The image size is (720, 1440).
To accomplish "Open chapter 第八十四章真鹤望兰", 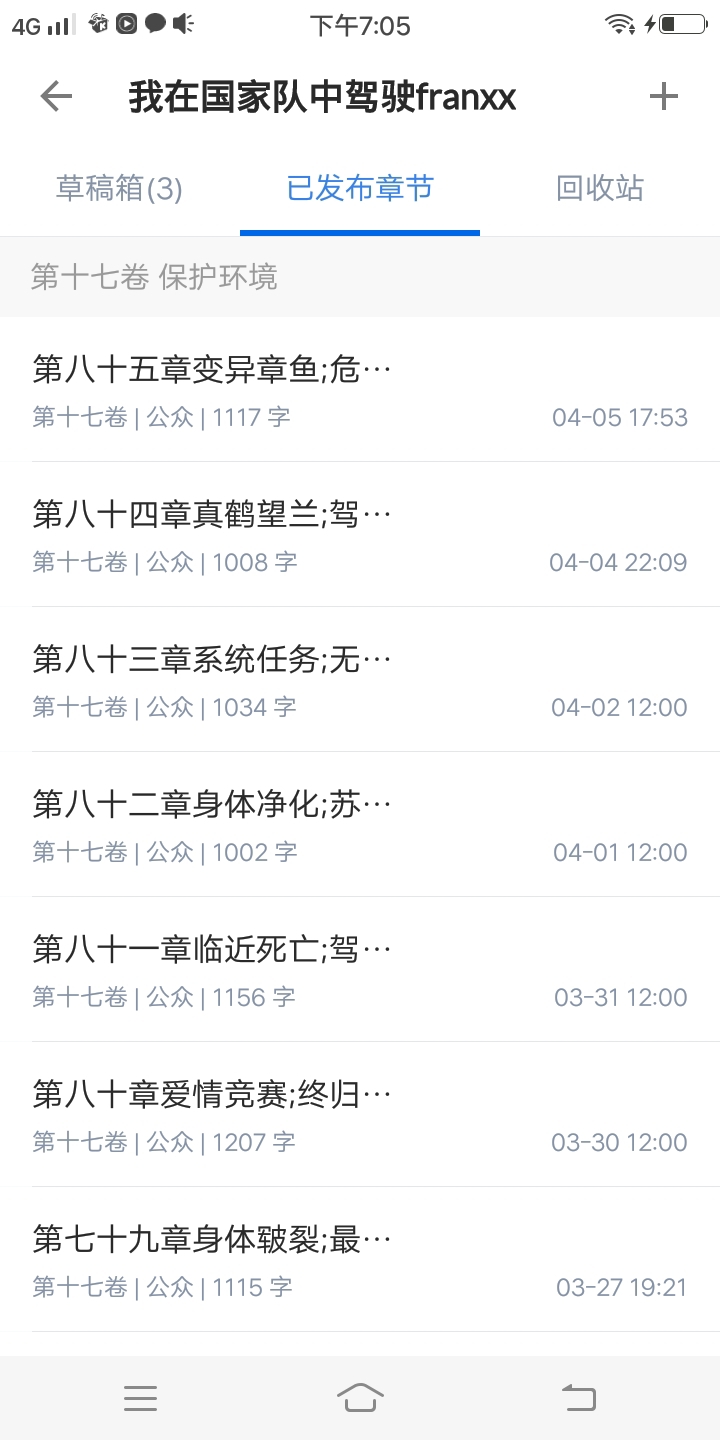I will pyautogui.click(x=360, y=535).
